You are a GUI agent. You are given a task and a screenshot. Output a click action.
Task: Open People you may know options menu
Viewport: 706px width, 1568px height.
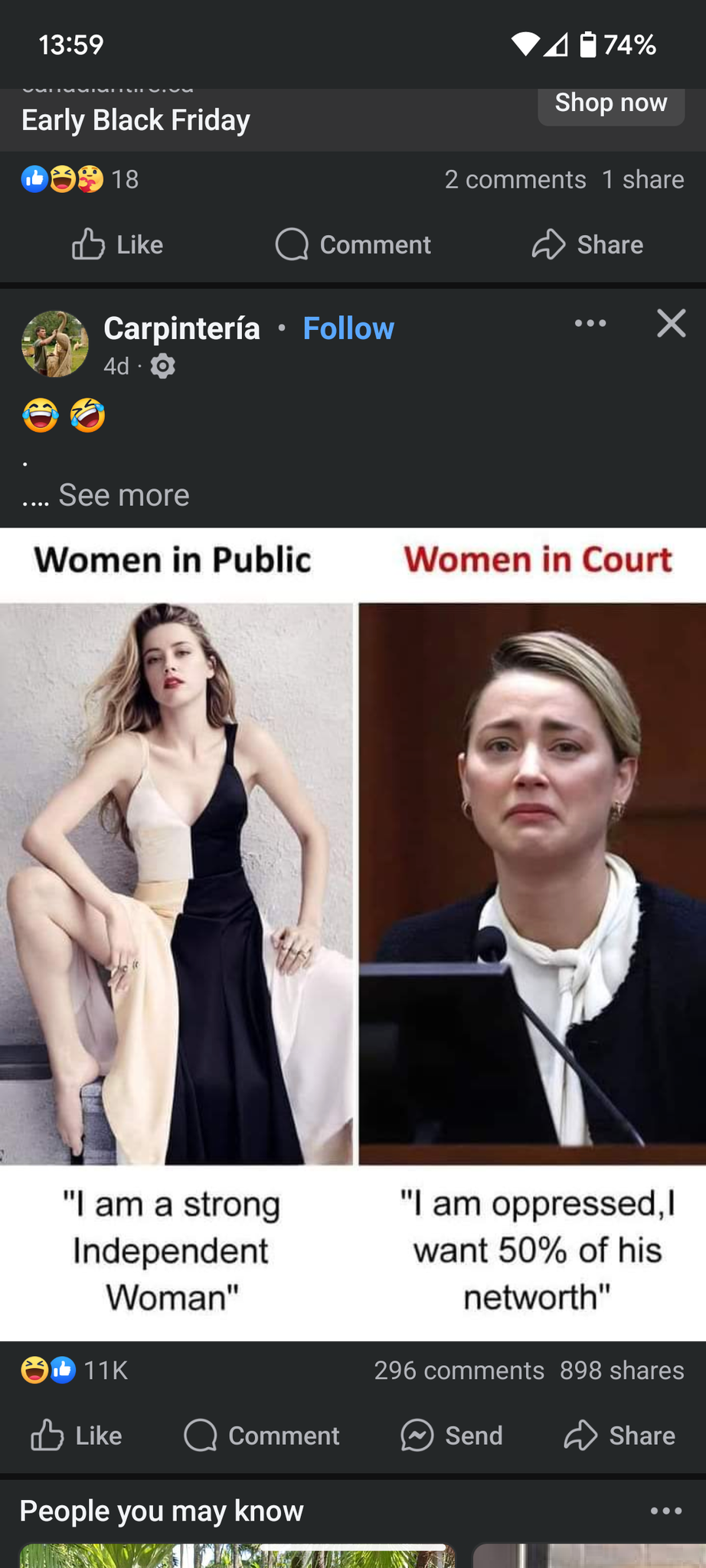coord(665,1511)
